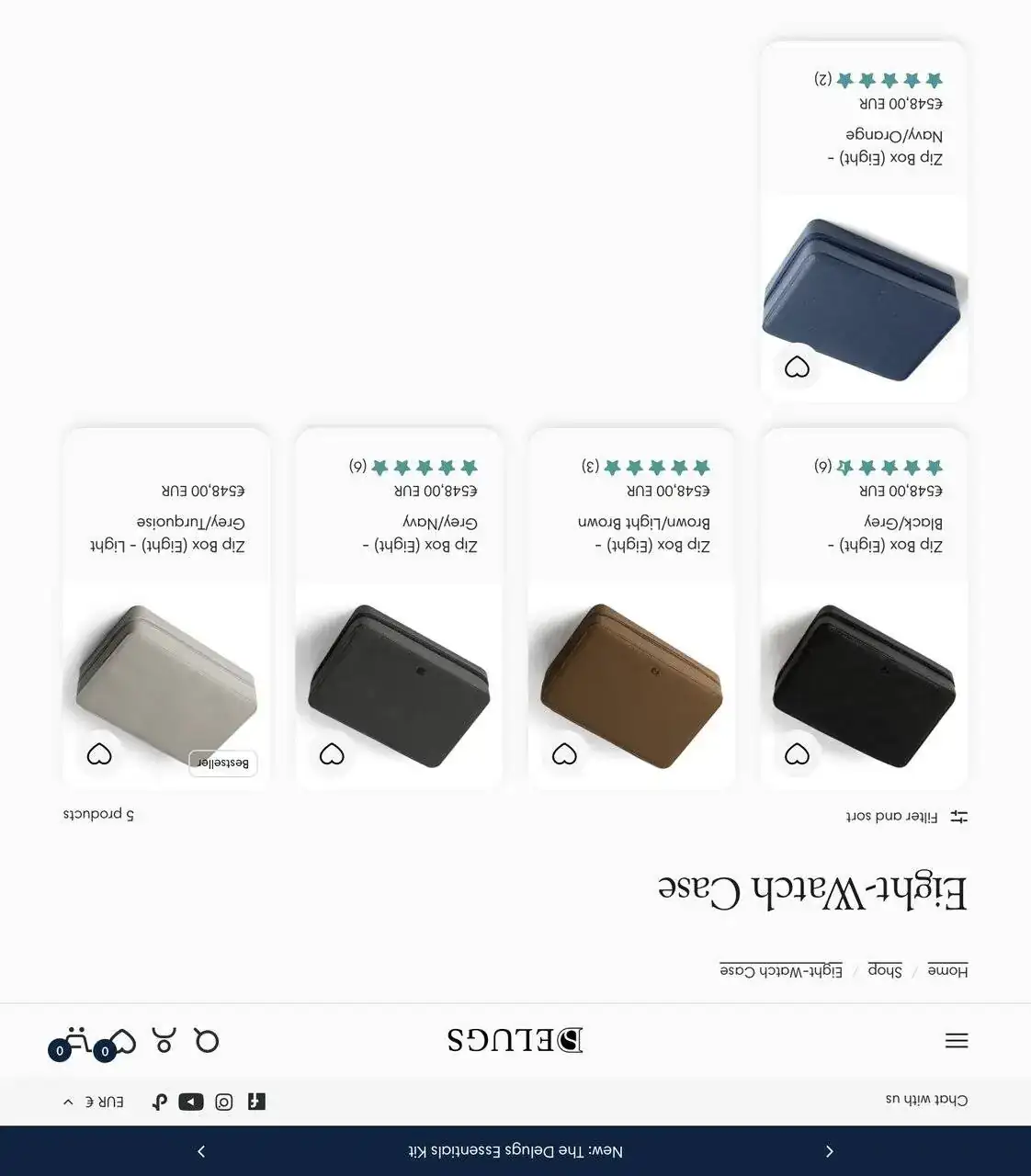The height and width of the screenshot is (1176, 1031).
Task: Open Chat with us
Action: click(x=926, y=1100)
